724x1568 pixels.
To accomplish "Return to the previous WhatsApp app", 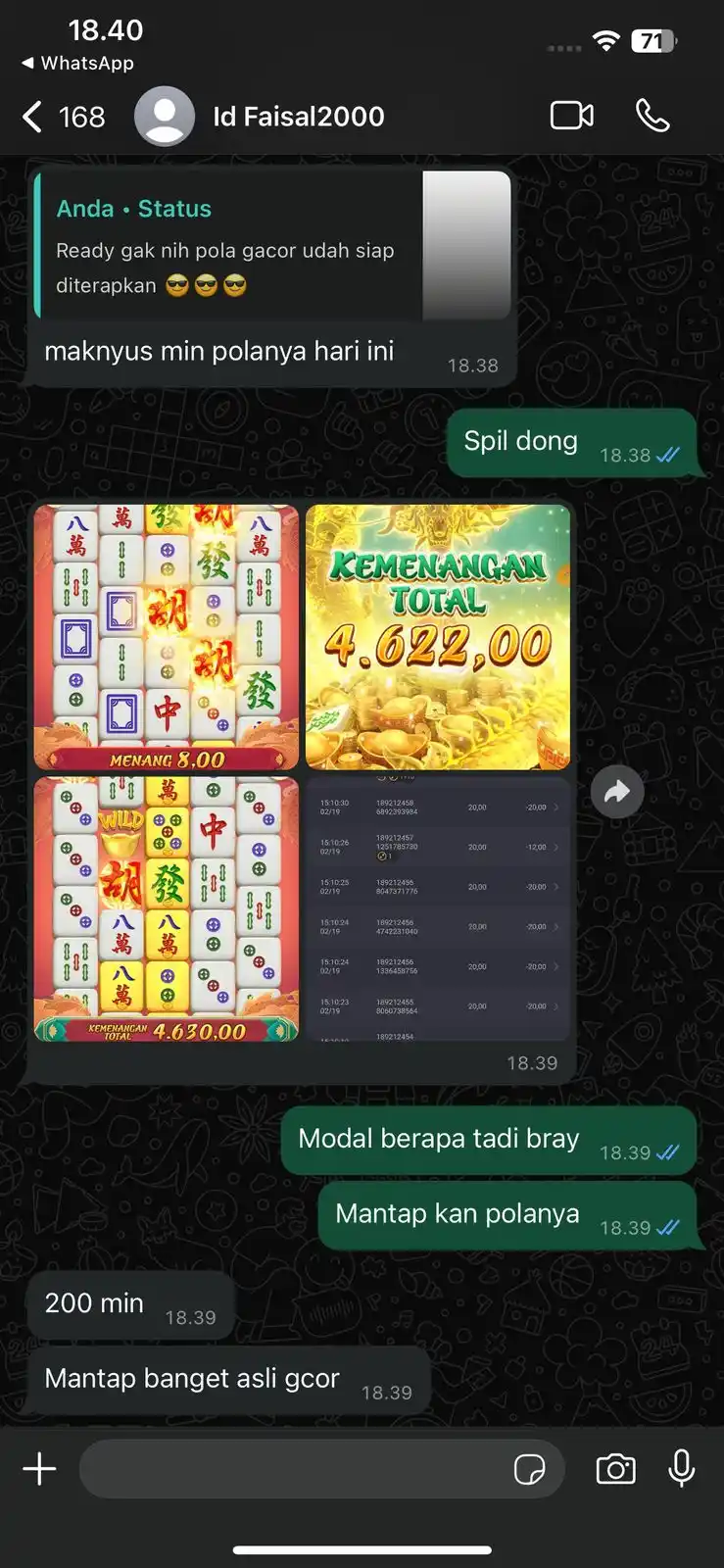I will click(76, 63).
